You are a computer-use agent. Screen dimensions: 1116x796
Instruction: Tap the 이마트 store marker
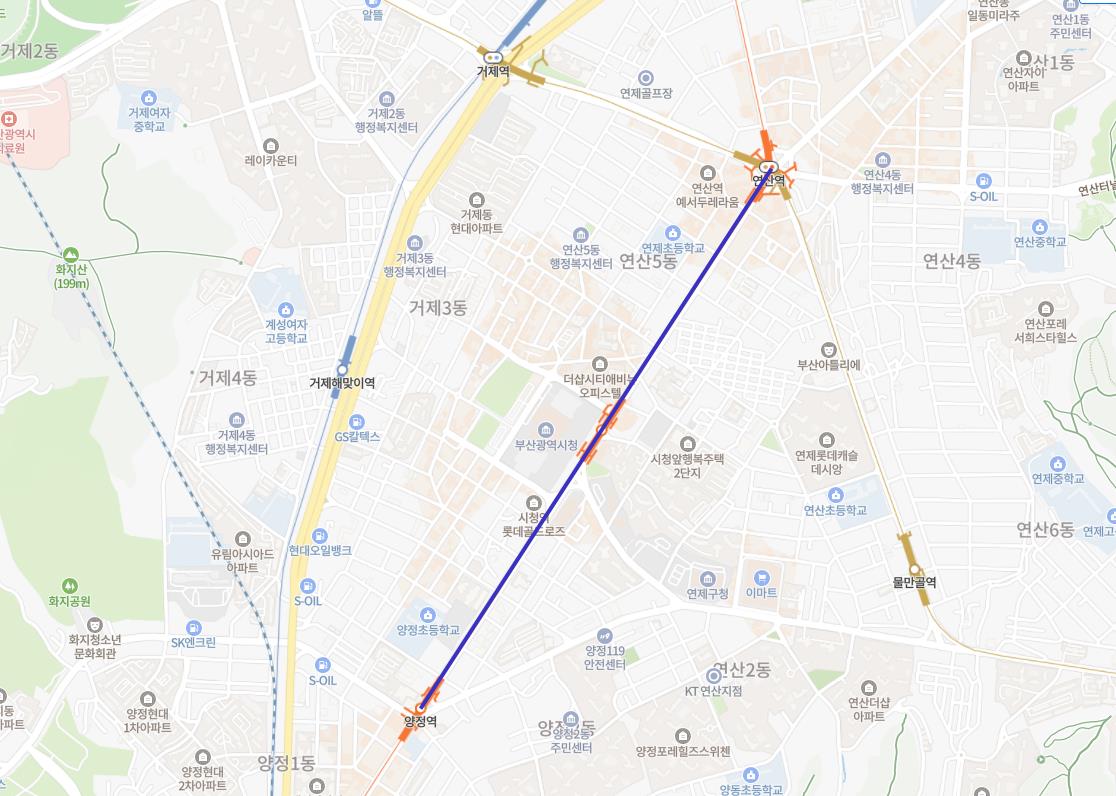click(x=761, y=578)
